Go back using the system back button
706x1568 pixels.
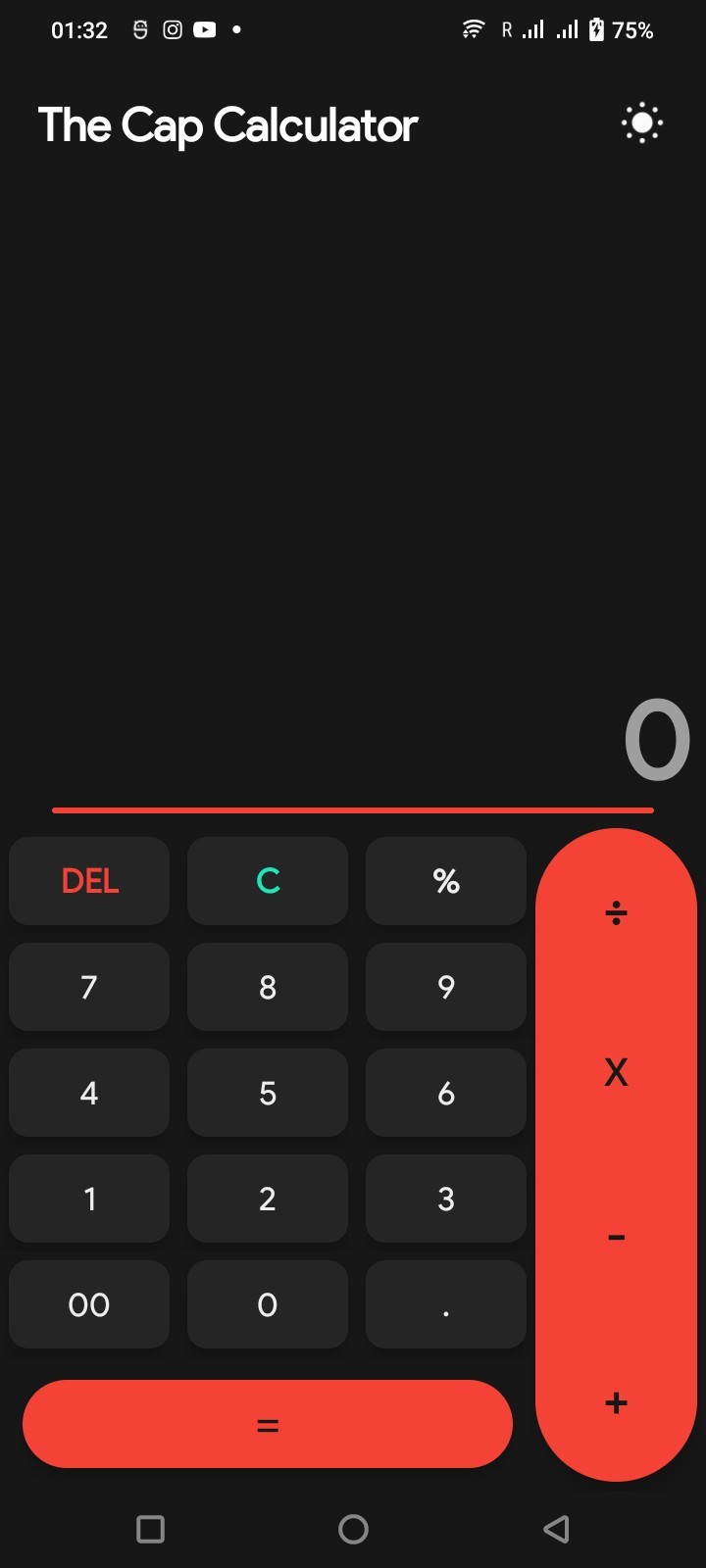pos(556,1529)
